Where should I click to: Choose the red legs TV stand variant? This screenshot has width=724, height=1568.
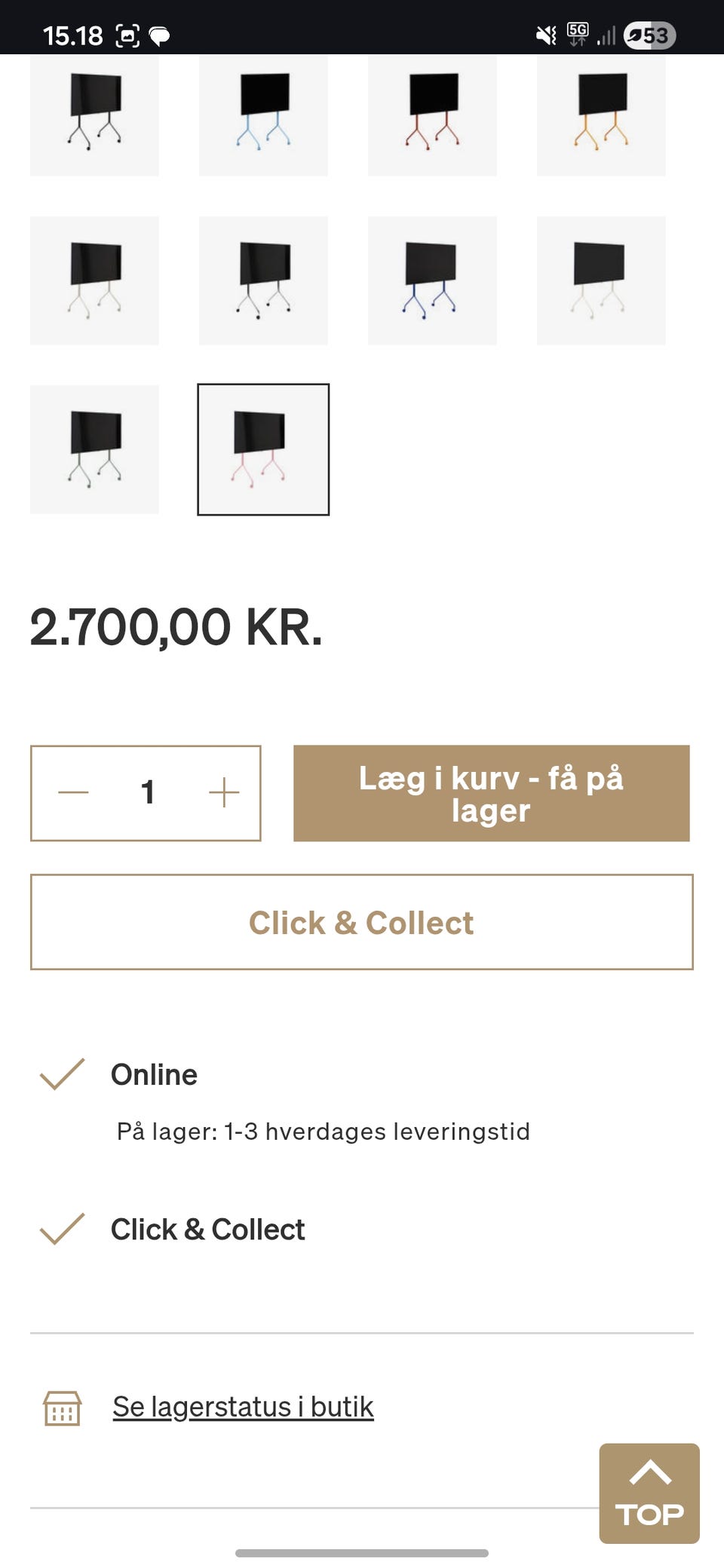(432, 114)
